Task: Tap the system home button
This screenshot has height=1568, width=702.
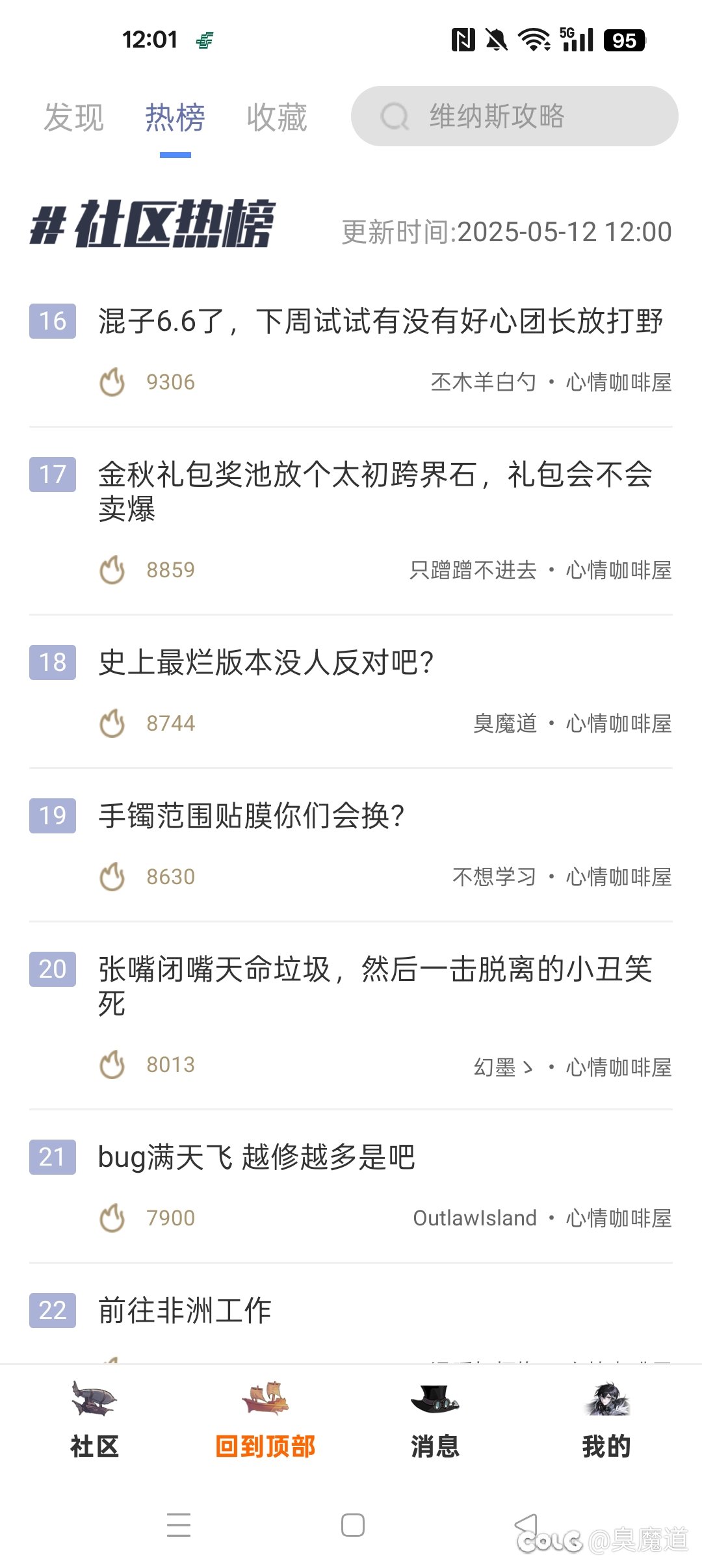Action: 352,1525
